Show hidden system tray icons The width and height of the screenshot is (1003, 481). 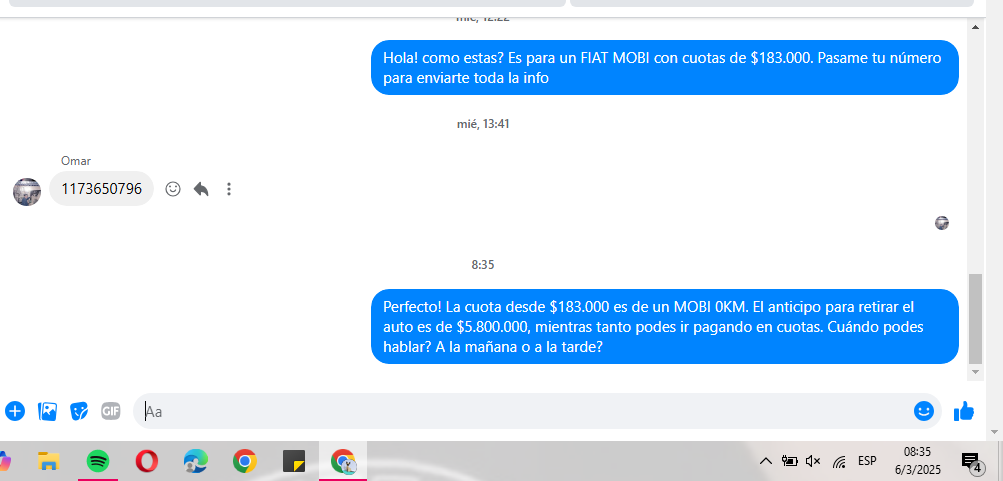pos(766,461)
